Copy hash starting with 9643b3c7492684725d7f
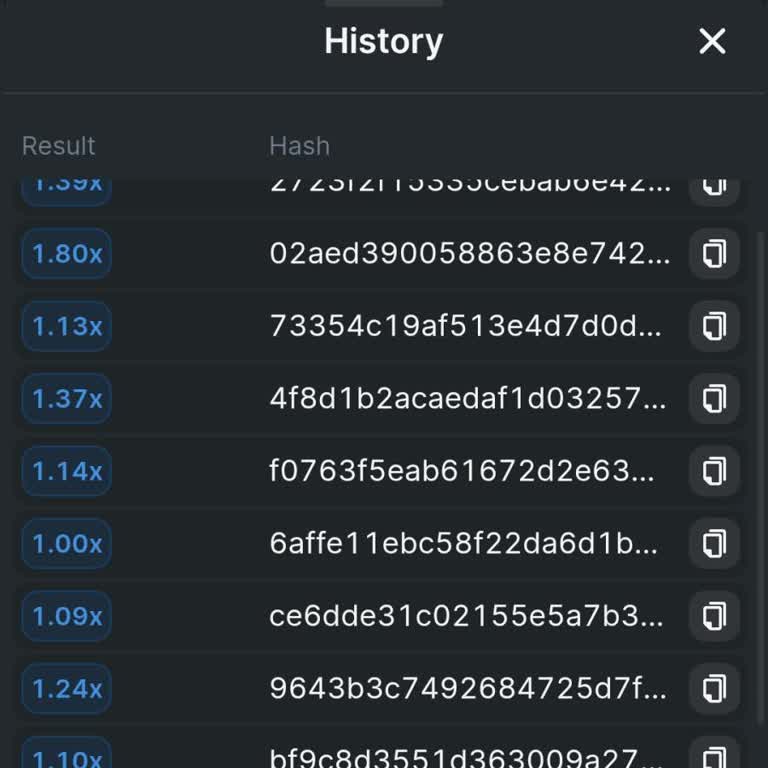 pyautogui.click(x=714, y=689)
